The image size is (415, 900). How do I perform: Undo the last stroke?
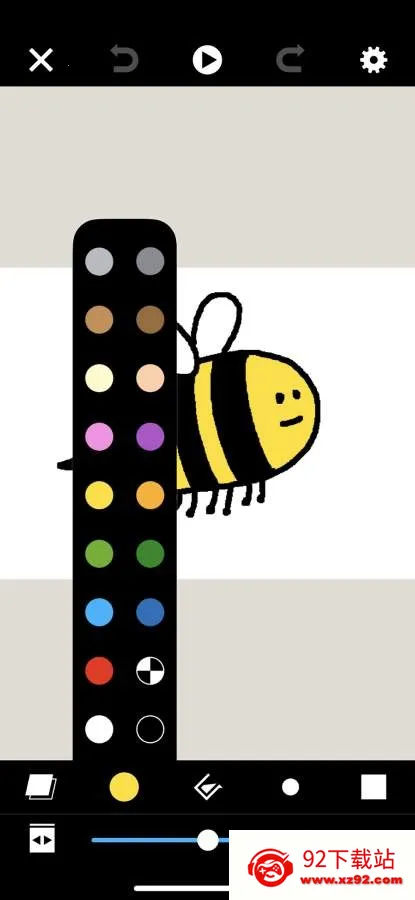[x=125, y=60]
